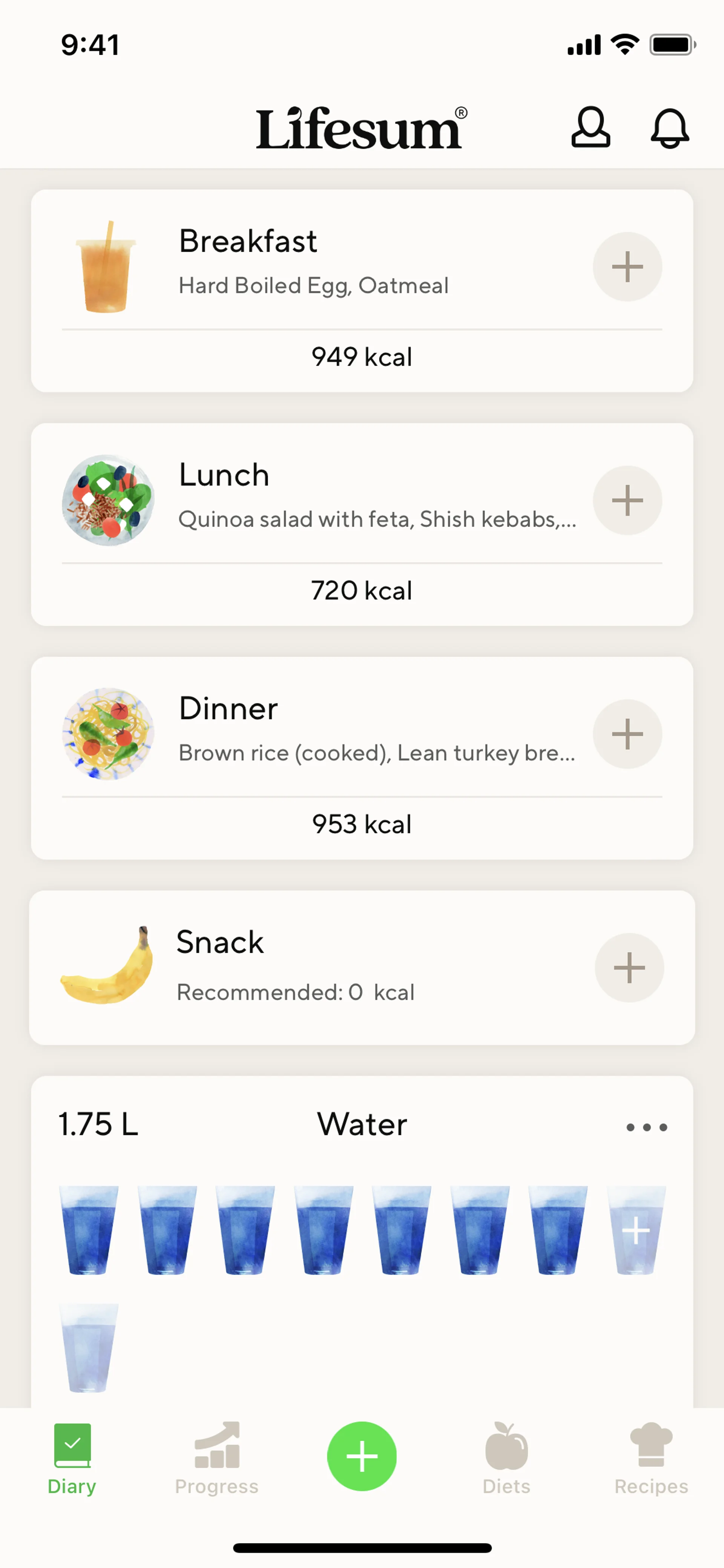This screenshot has width=724, height=1568.
Task: Add food to Breakfast
Action: point(627,267)
